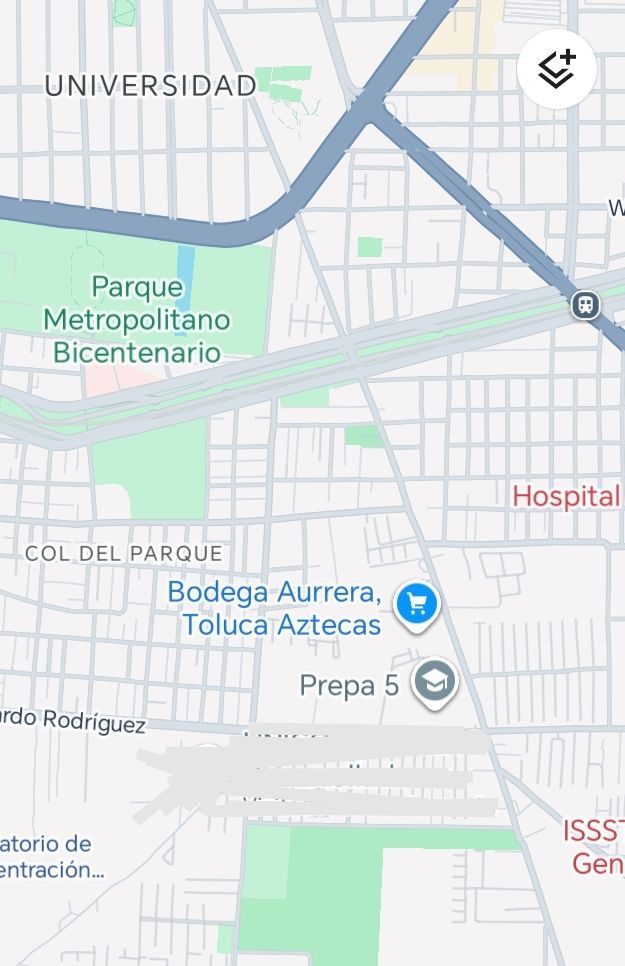625x966 pixels.
Task: Select Parque Metropolitano Bicentenario label
Action: pos(137,320)
